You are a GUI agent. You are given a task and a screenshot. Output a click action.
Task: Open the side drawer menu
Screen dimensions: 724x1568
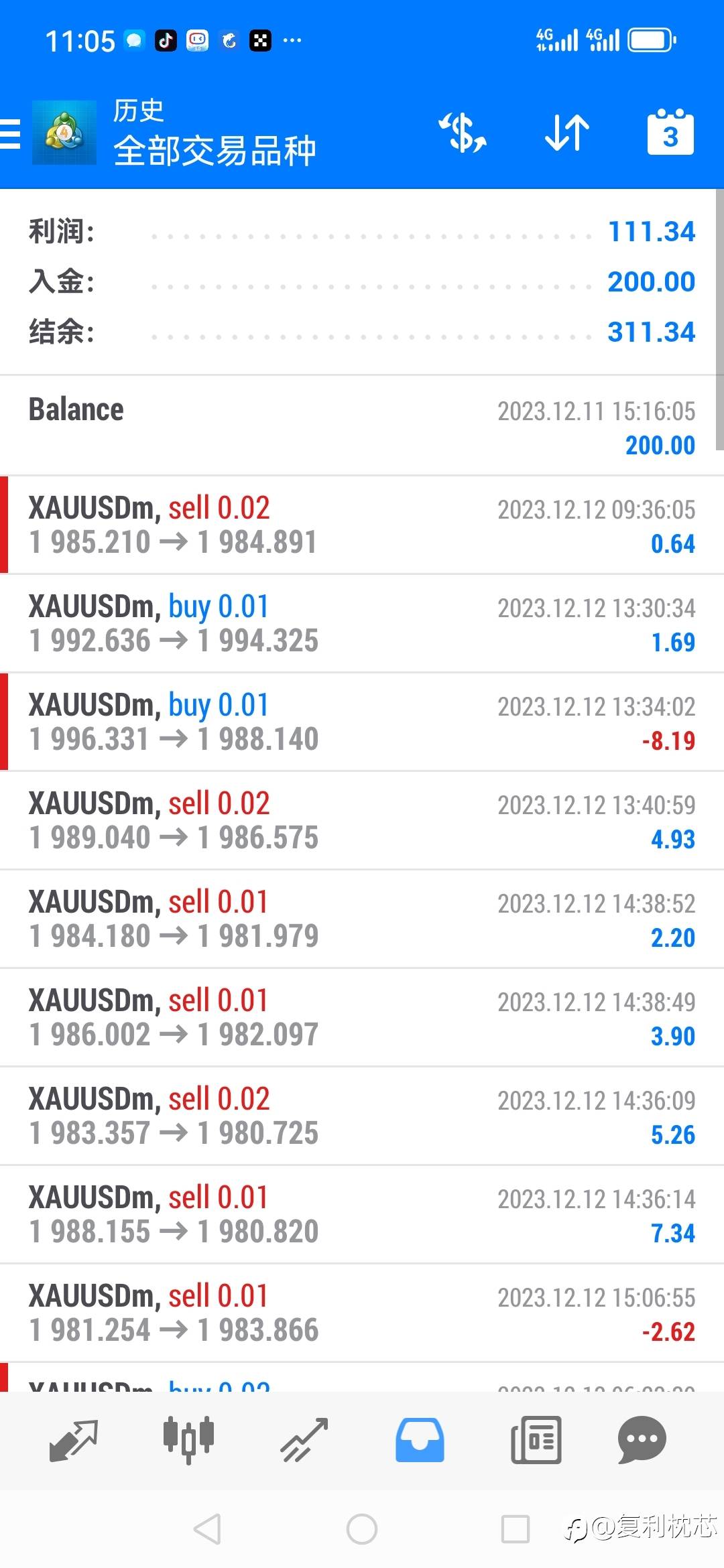[11, 133]
